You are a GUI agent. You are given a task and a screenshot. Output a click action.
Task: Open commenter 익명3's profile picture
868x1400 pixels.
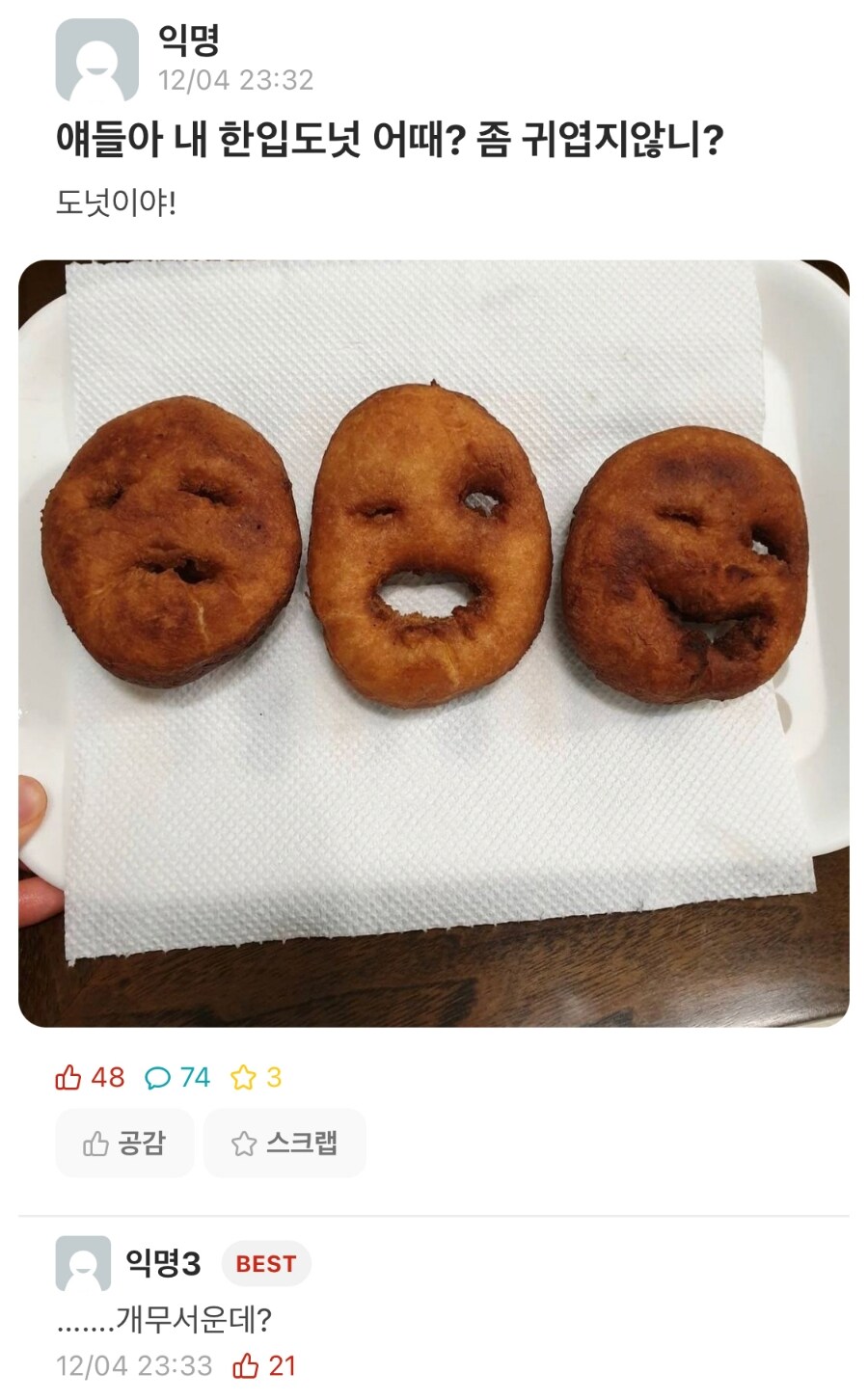pos(83,1263)
